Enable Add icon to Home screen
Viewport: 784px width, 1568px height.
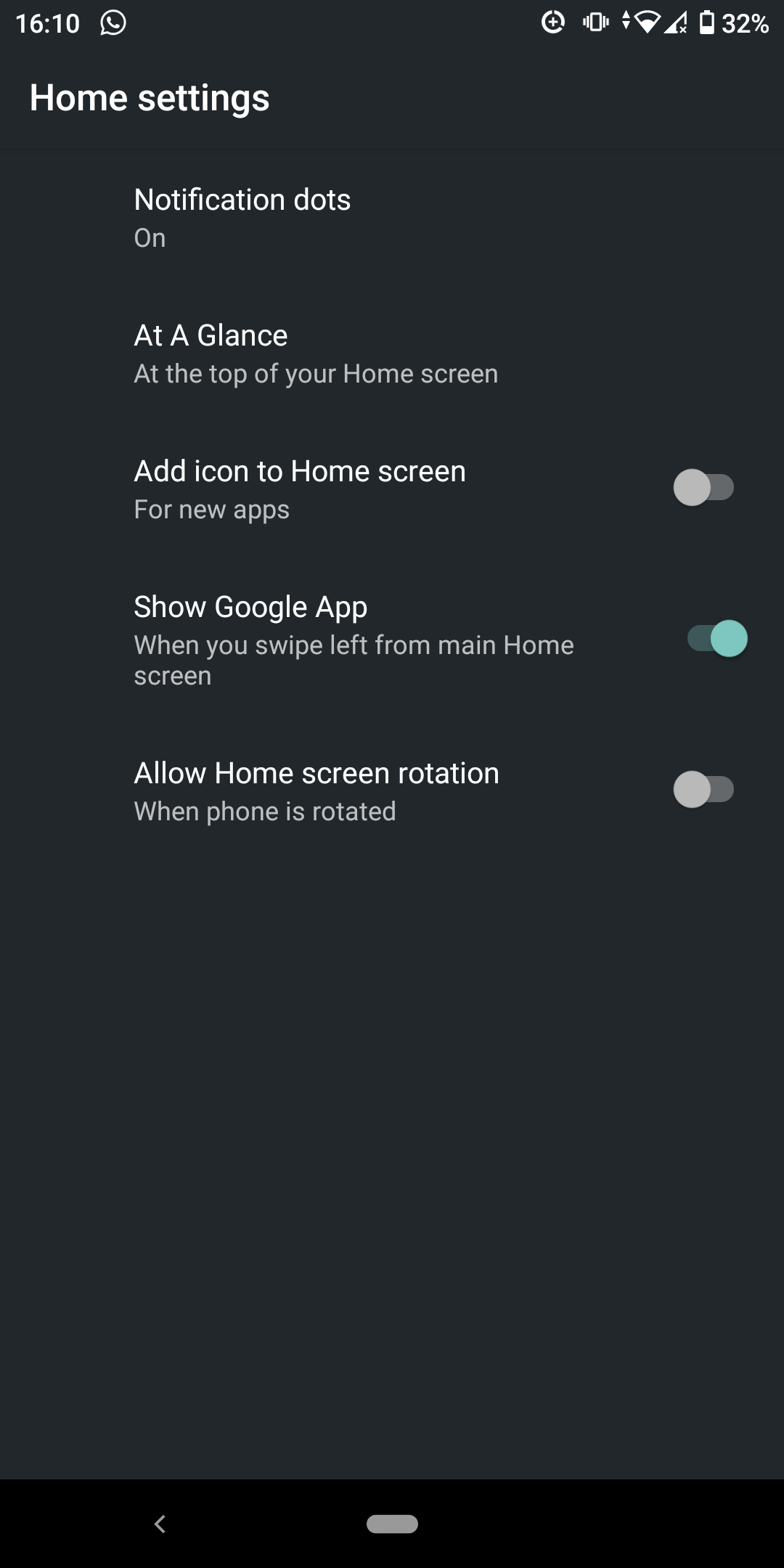pos(703,488)
